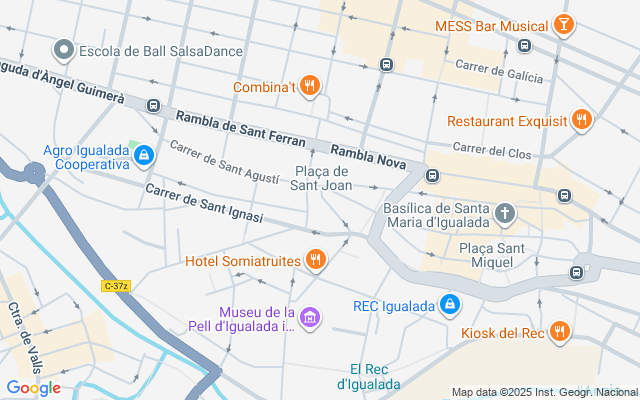Open the Museu de la Pell d'Igualada pin

(310, 318)
